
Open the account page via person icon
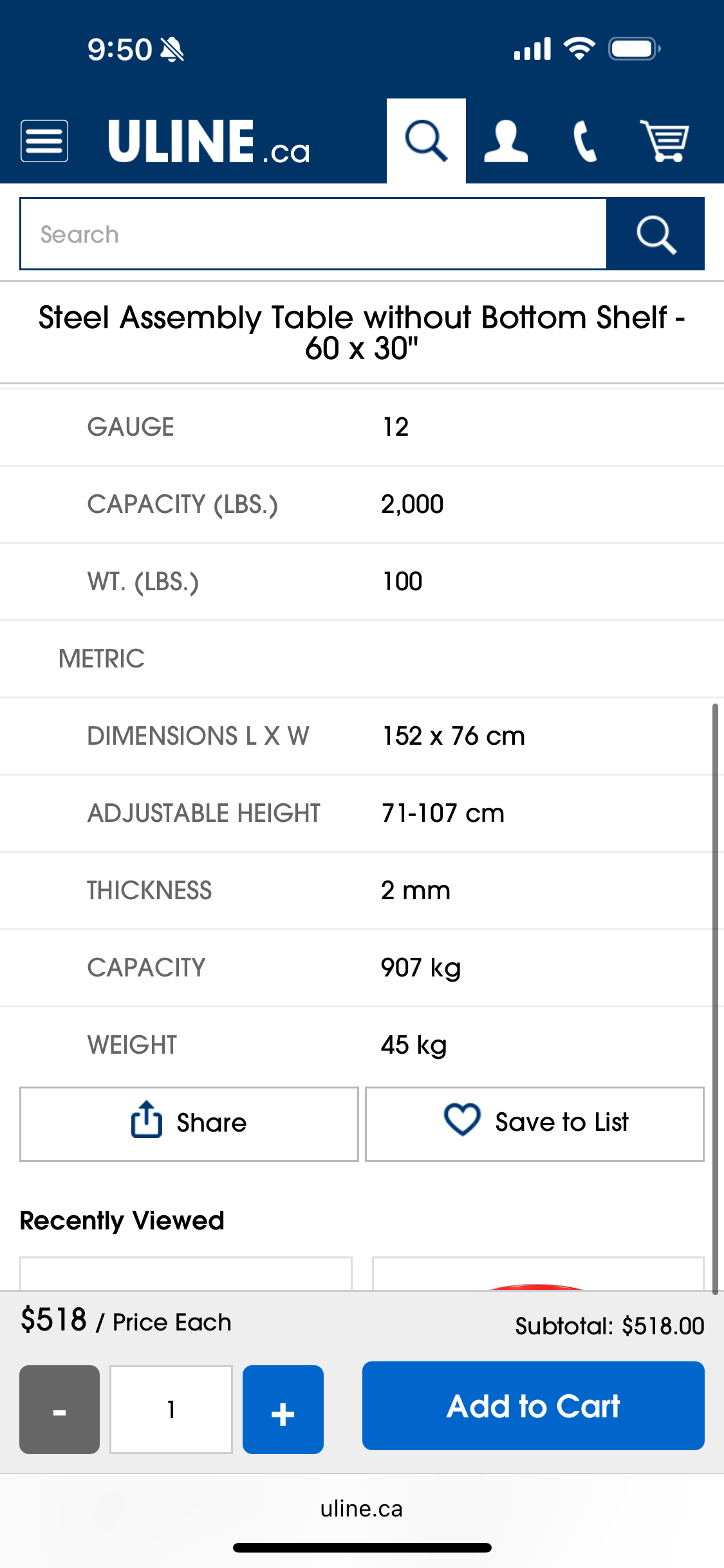click(506, 140)
